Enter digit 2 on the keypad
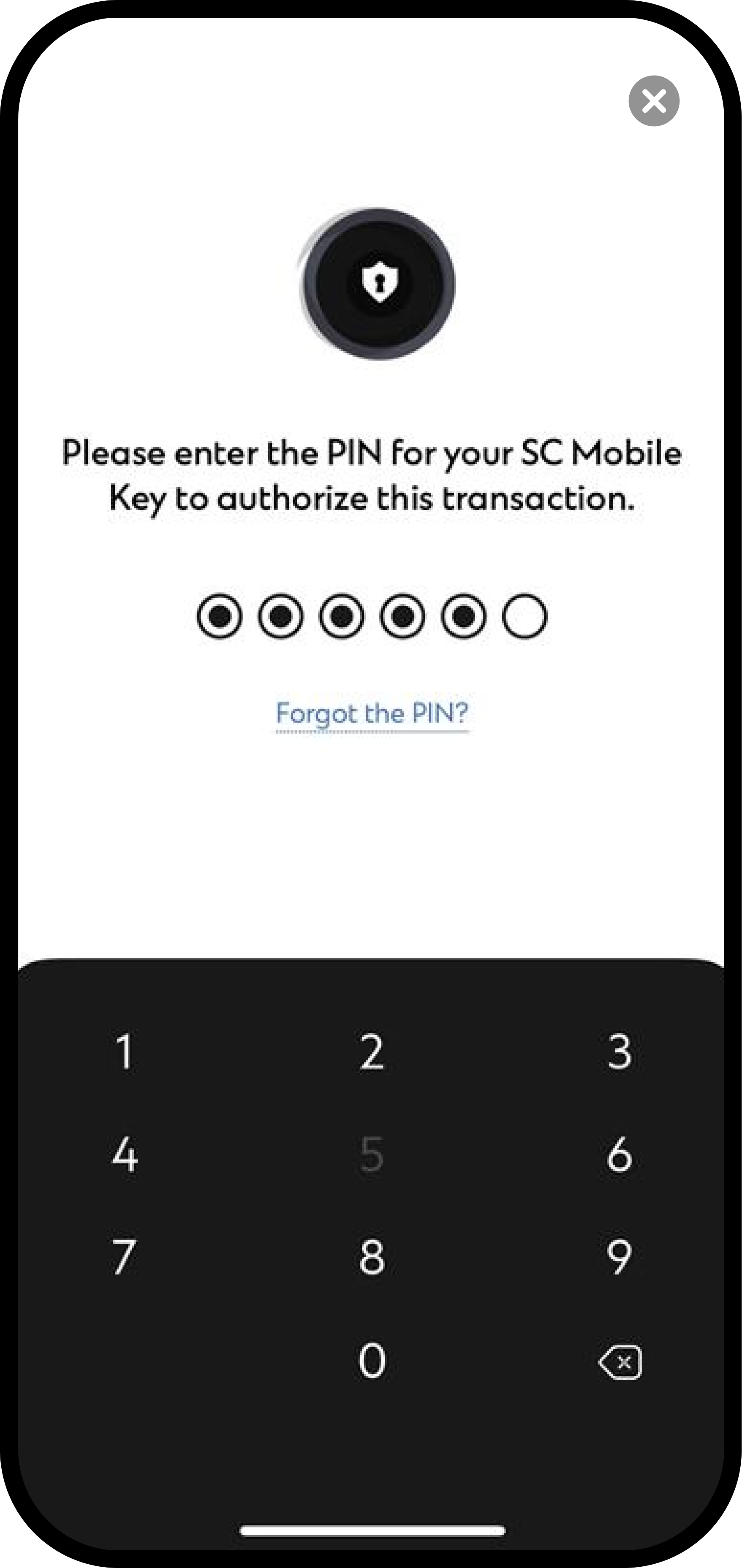Image resolution: width=742 pixels, height=1568 pixels. [x=371, y=1051]
